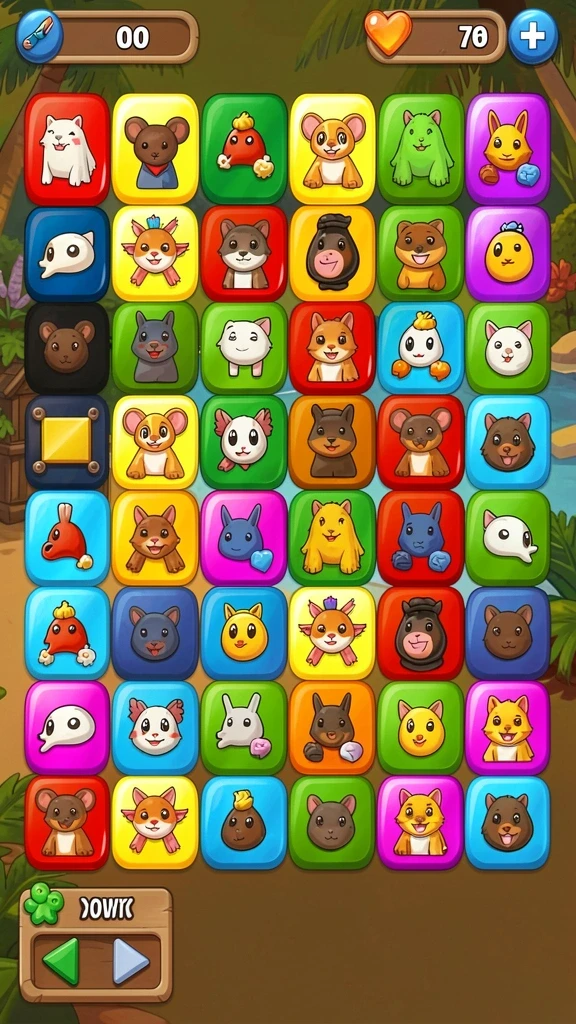The height and width of the screenshot is (1024, 576).
Task: Tap the brown mouse with scarf on yellow tile
Action: coord(155,149)
